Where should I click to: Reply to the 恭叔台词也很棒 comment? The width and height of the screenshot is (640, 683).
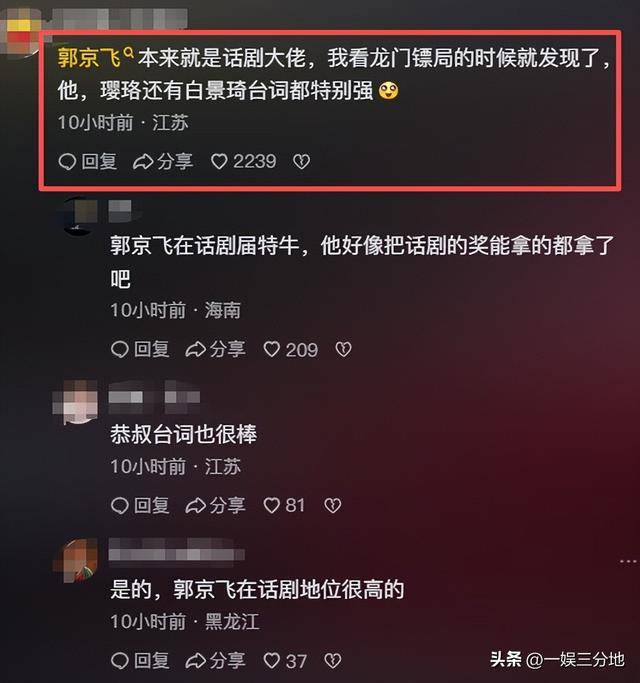point(140,505)
